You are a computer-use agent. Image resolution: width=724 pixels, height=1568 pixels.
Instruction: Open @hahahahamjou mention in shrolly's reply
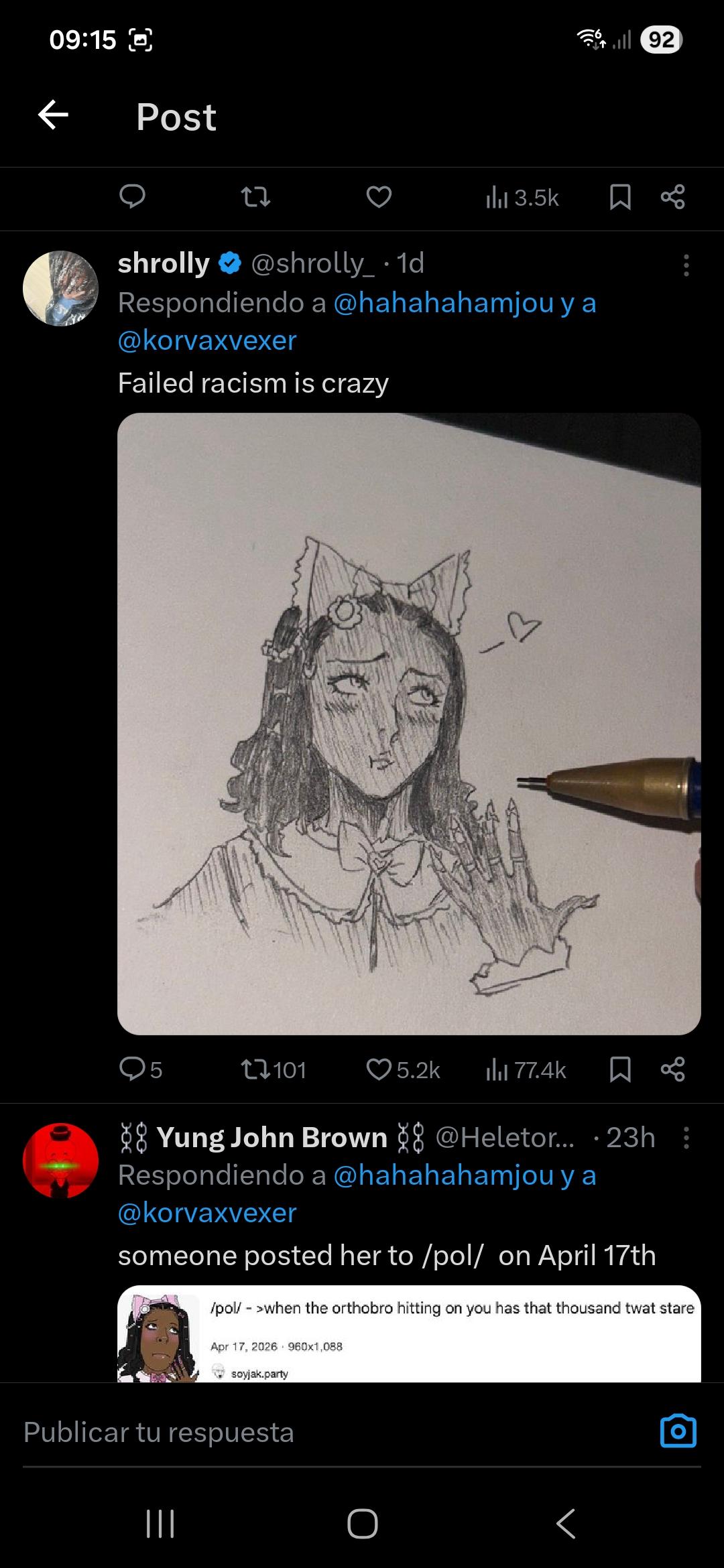pyautogui.click(x=443, y=303)
